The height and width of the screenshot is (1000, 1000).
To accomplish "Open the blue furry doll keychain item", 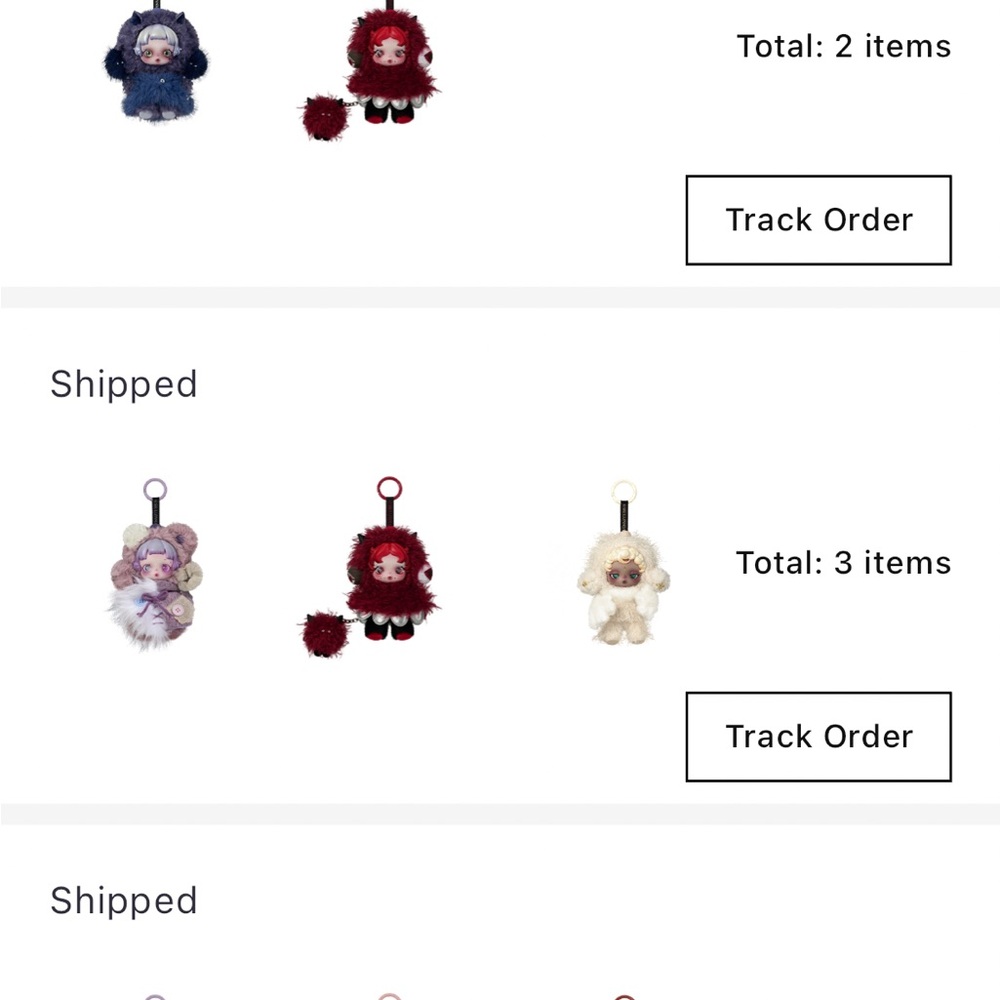I will pyautogui.click(x=155, y=65).
